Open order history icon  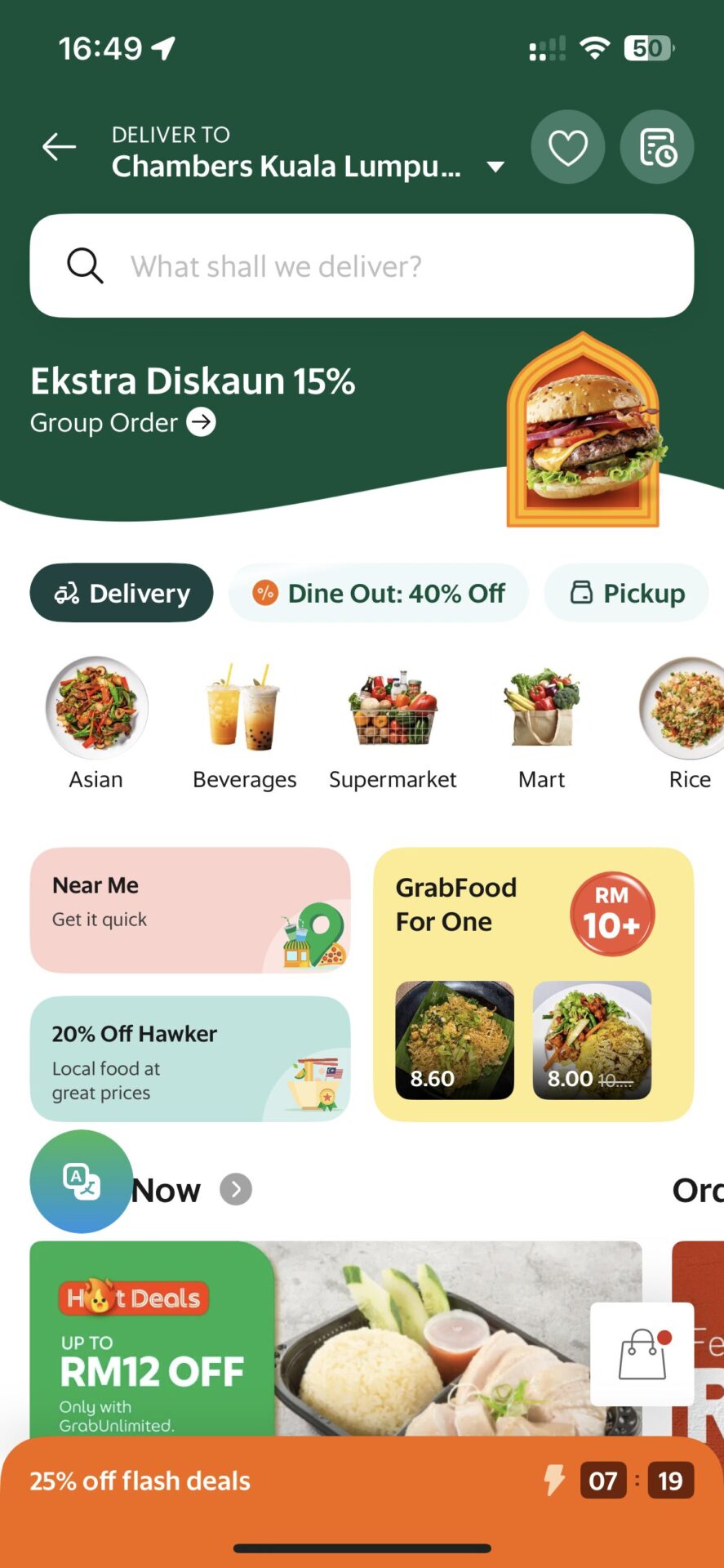[657, 147]
